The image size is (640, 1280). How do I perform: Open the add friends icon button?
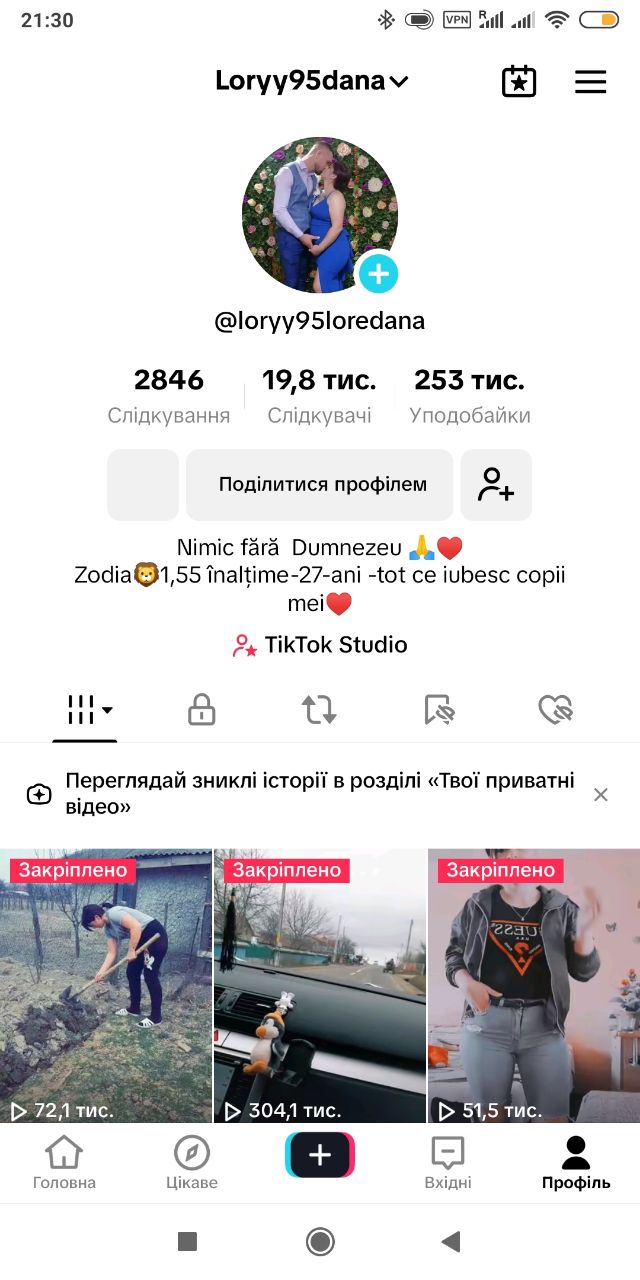[x=496, y=485]
